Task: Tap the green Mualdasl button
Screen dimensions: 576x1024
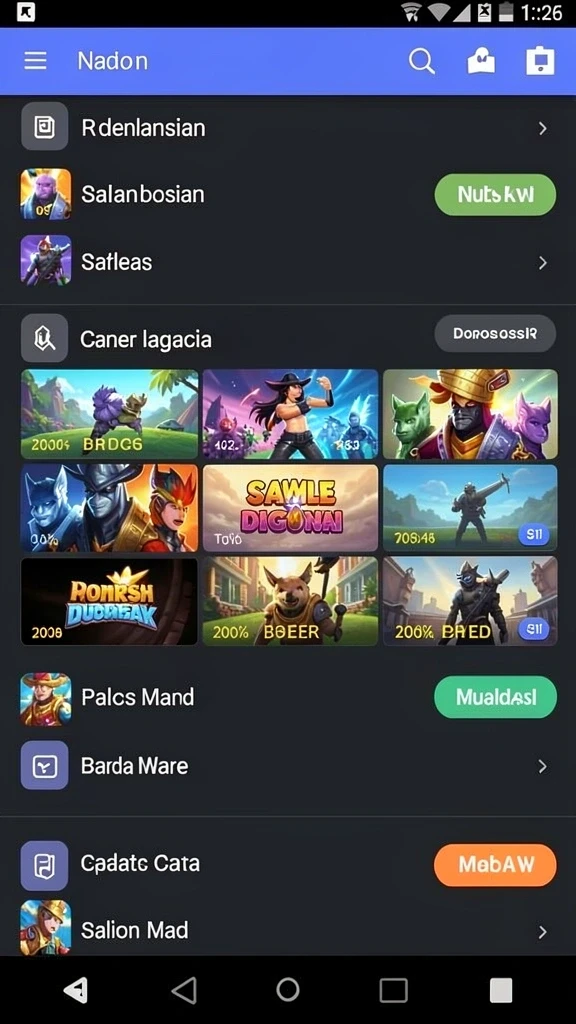Action: [x=495, y=697]
